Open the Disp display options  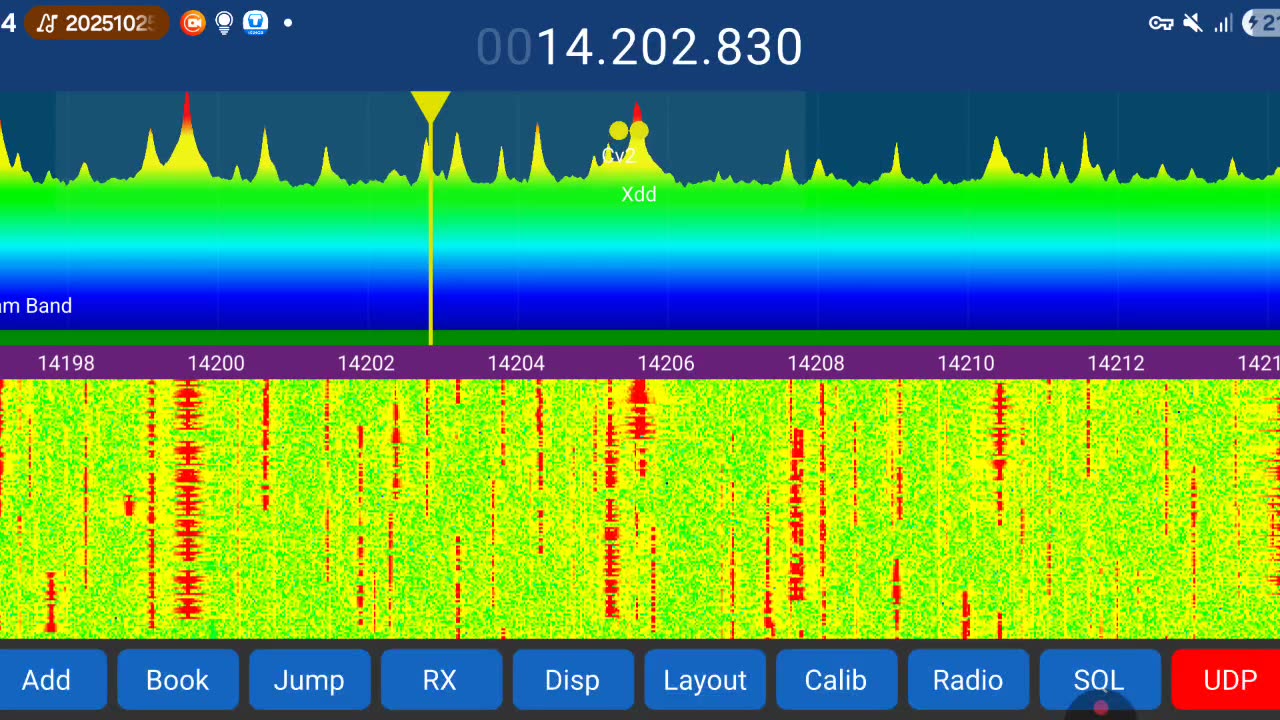tap(572, 680)
